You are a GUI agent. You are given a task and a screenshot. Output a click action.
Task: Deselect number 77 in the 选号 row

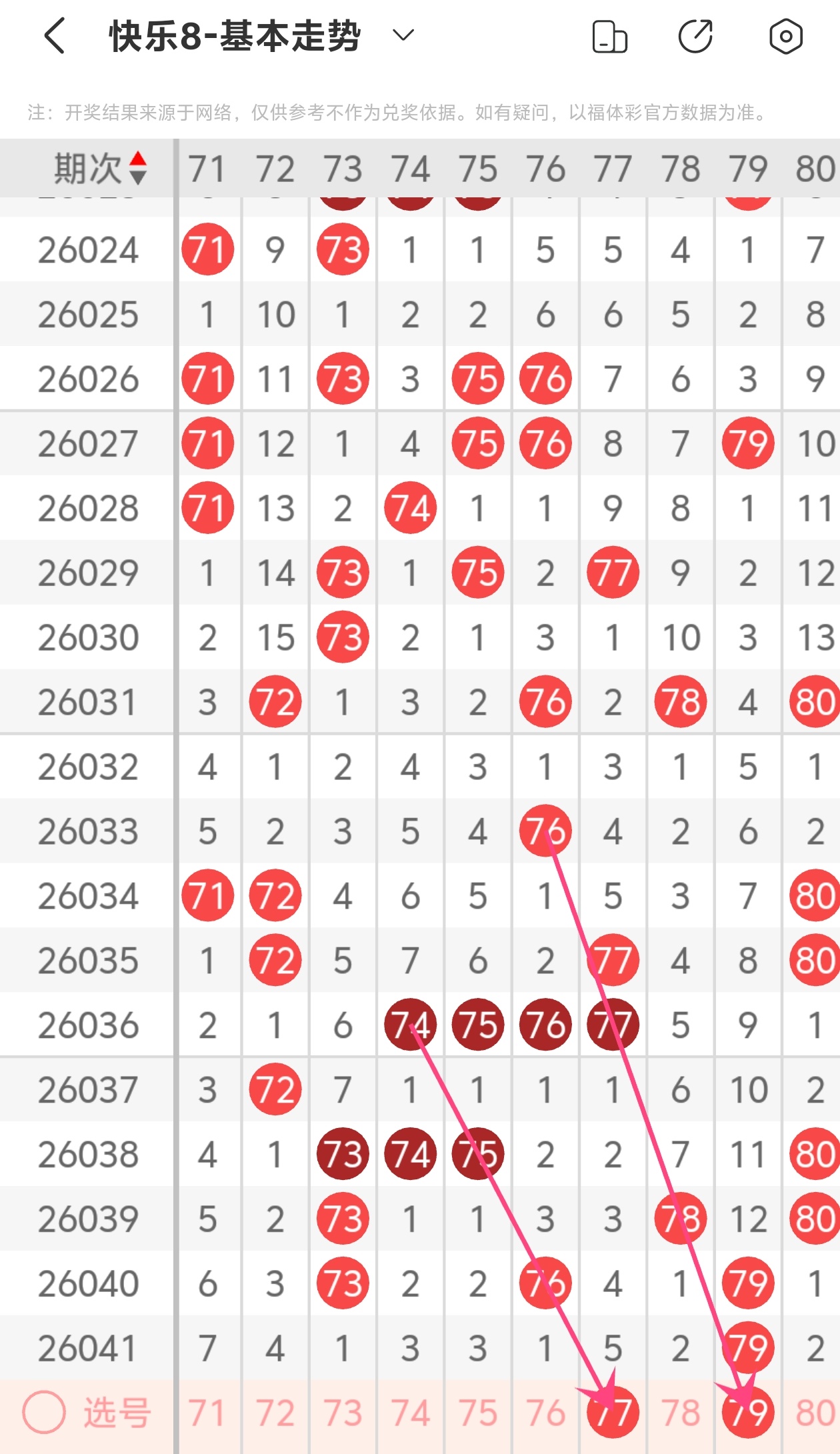coord(613,1412)
